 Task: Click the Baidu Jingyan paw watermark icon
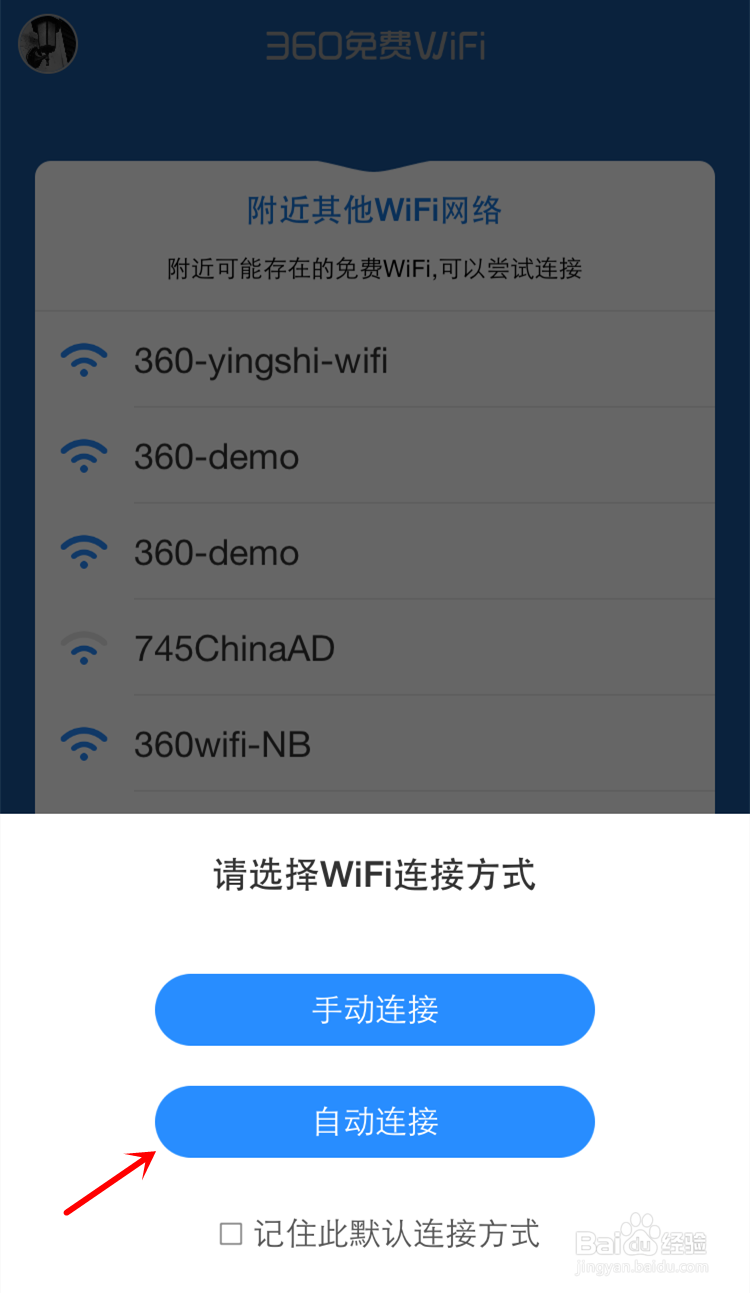637,1232
